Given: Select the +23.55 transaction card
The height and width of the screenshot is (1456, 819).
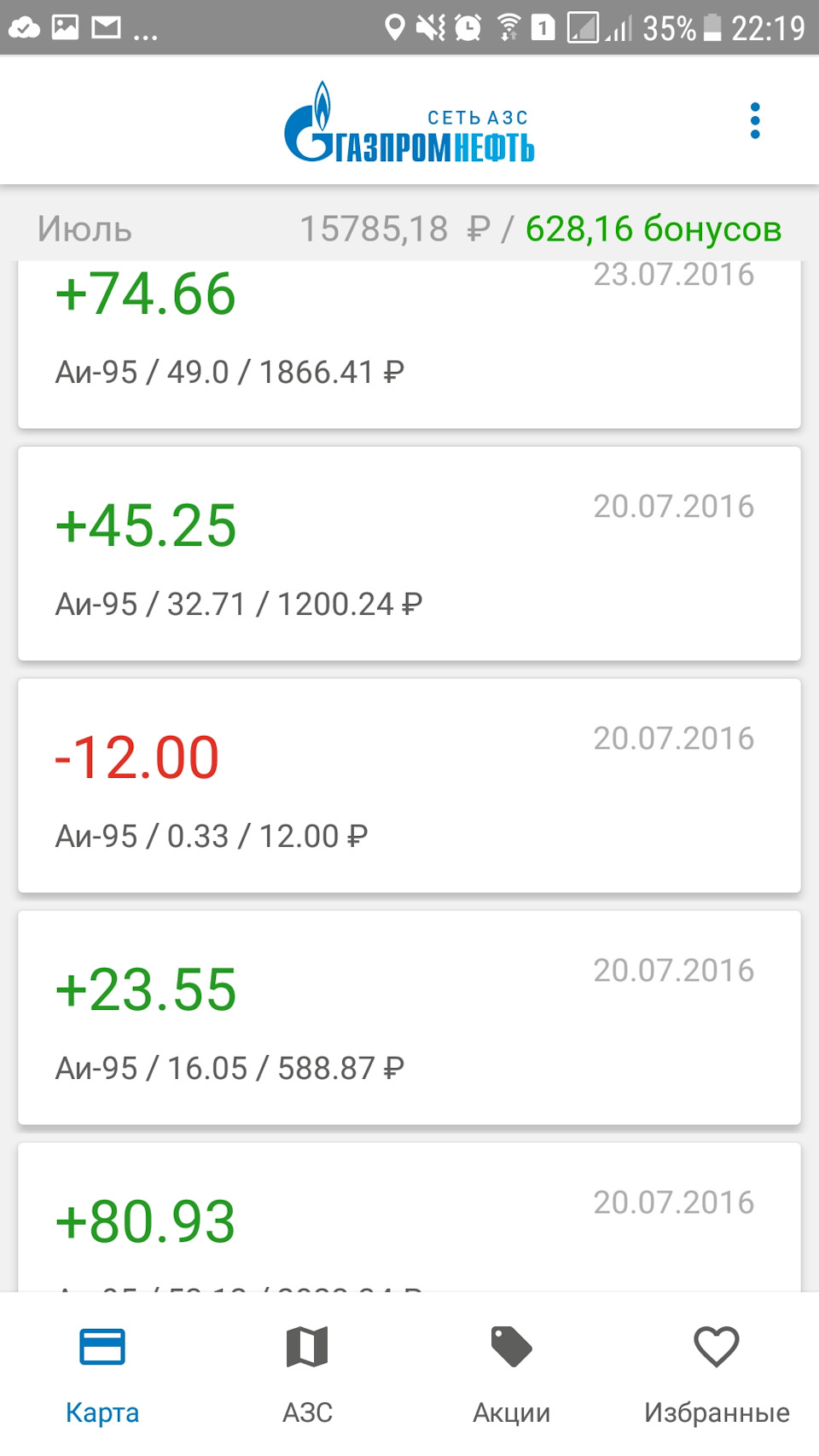Looking at the screenshot, I should (x=409, y=1018).
